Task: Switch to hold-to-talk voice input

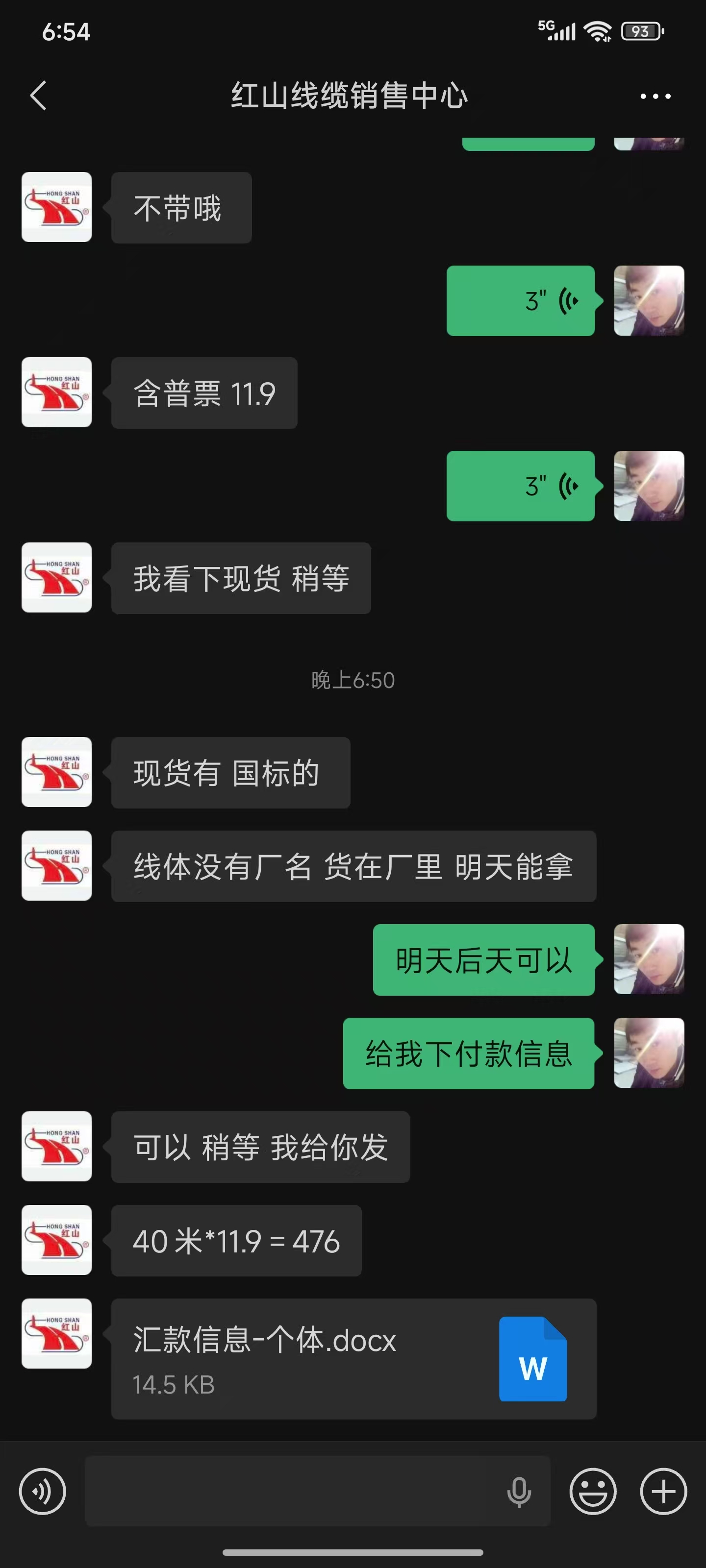Action: click(x=43, y=1491)
